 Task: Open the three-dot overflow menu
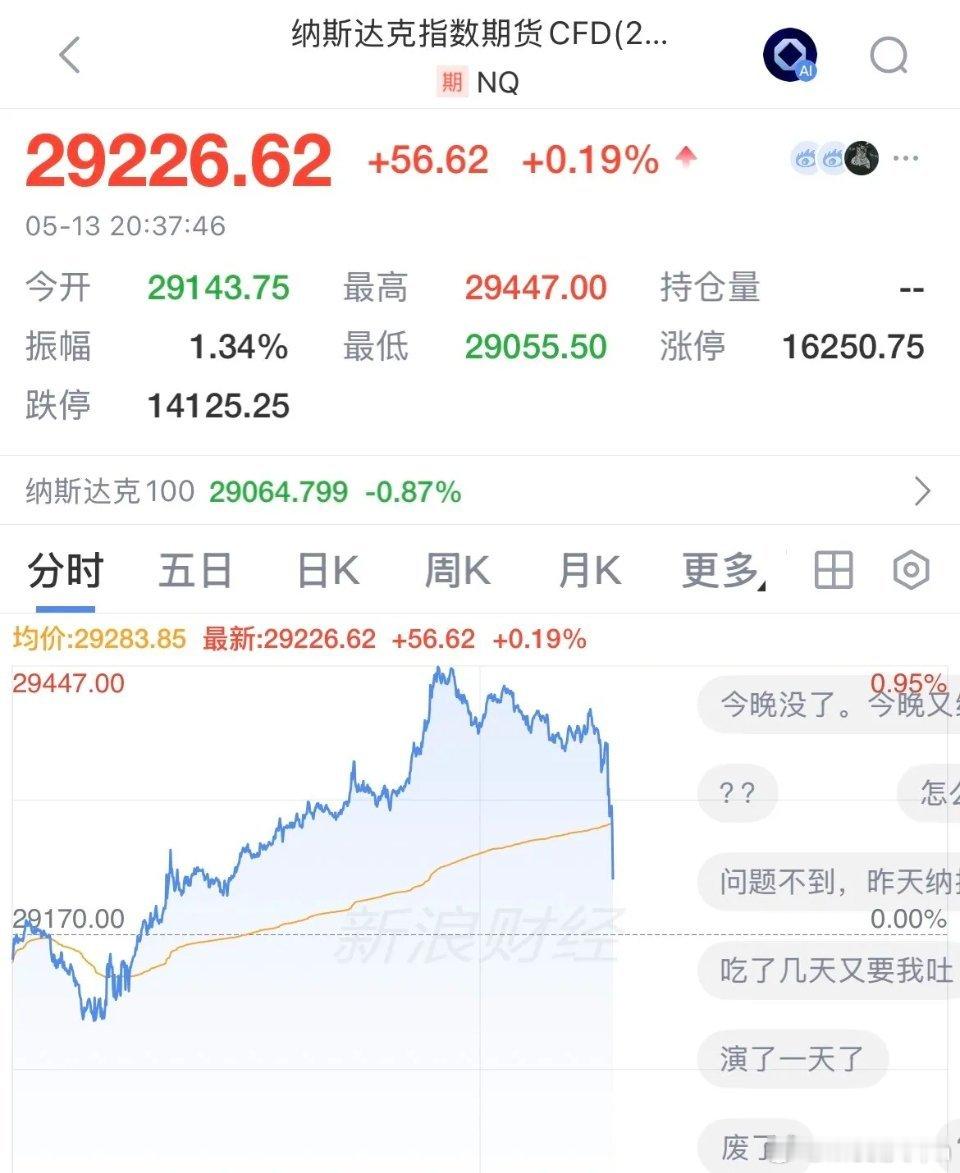pyautogui.click(x=905, y=158)
